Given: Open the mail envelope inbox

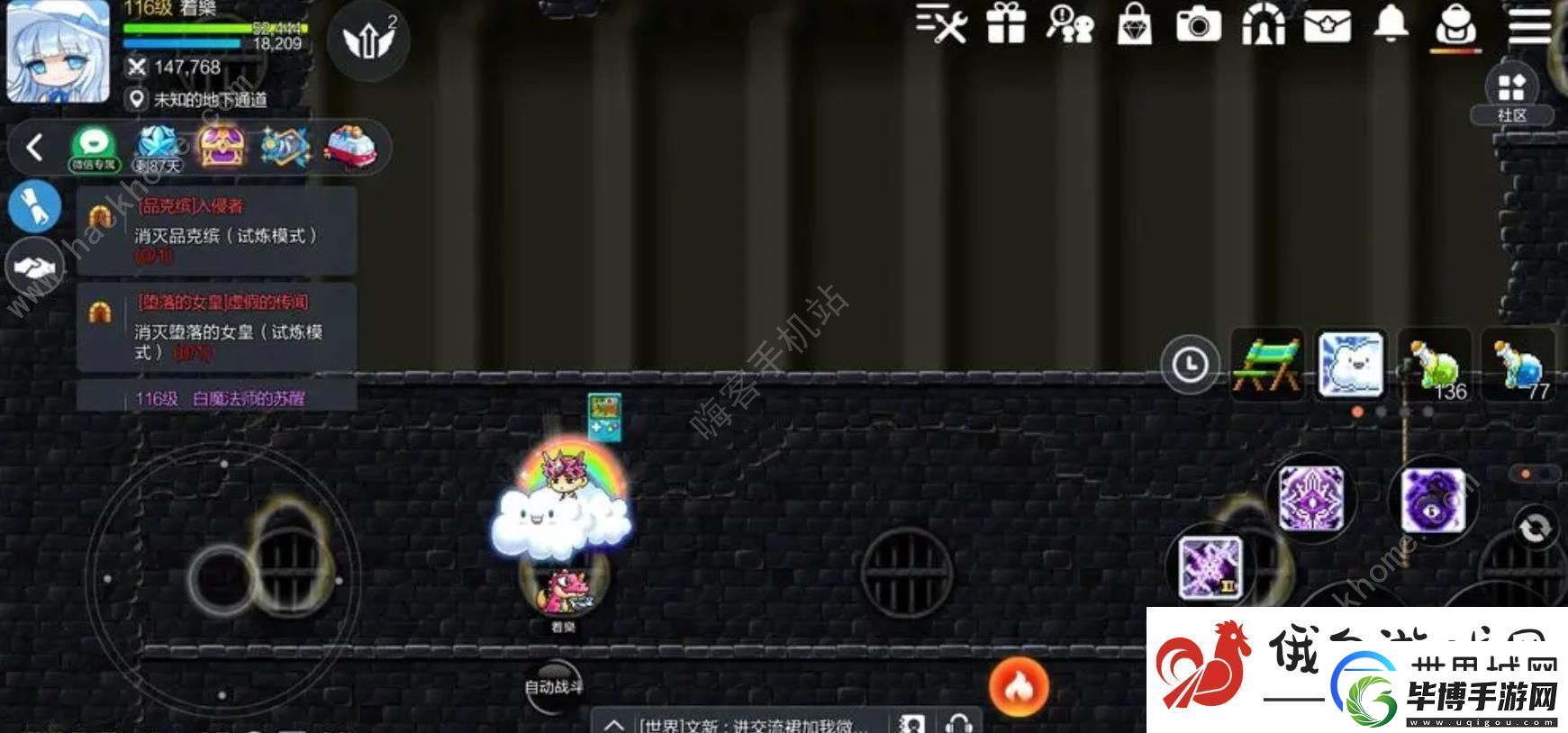Looking at the screenshot, I should click(x=1328, y=24).
